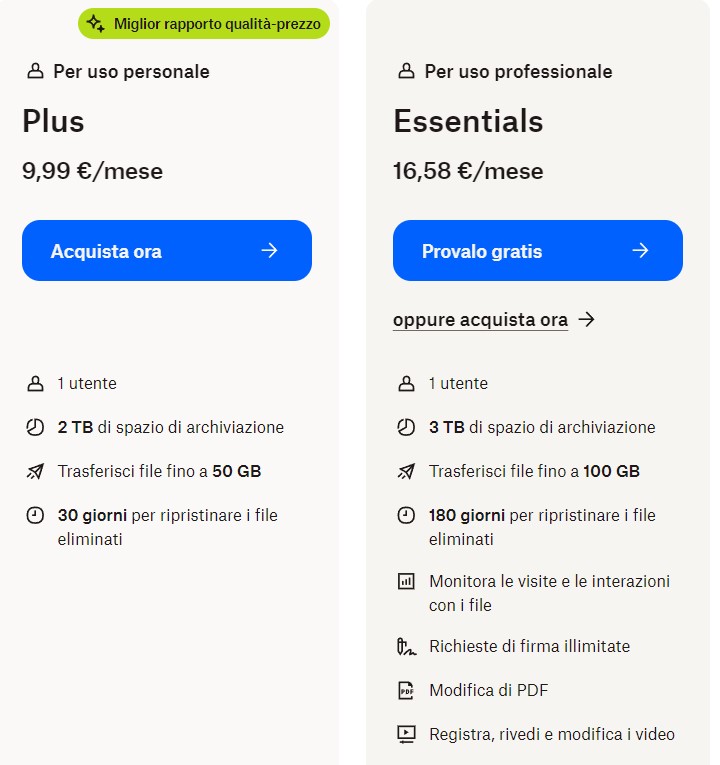Screen dimensions: 720x765
Task: Click the arrow next to 'oppure acquista ora'
Action: (x=585, y=319)
